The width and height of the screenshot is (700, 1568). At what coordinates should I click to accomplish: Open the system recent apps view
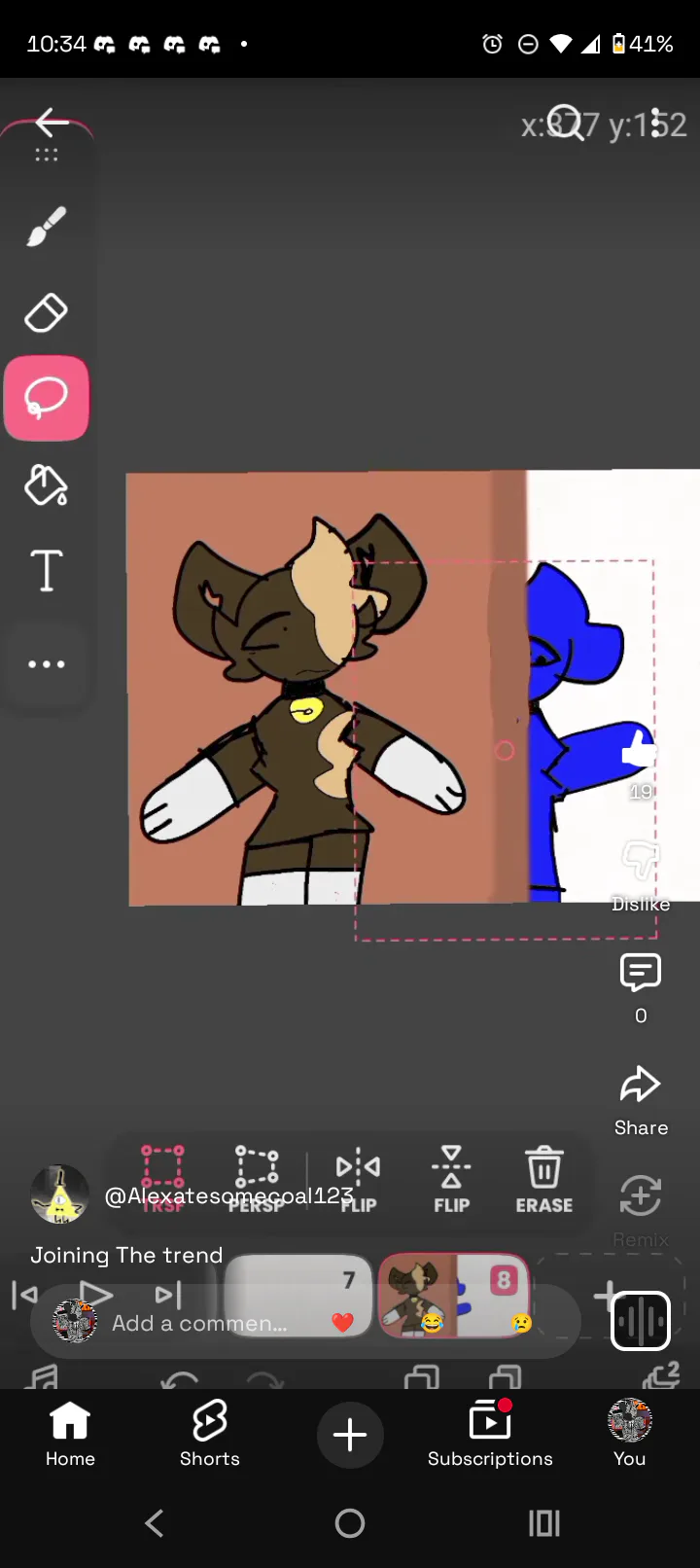point(543,1523)
